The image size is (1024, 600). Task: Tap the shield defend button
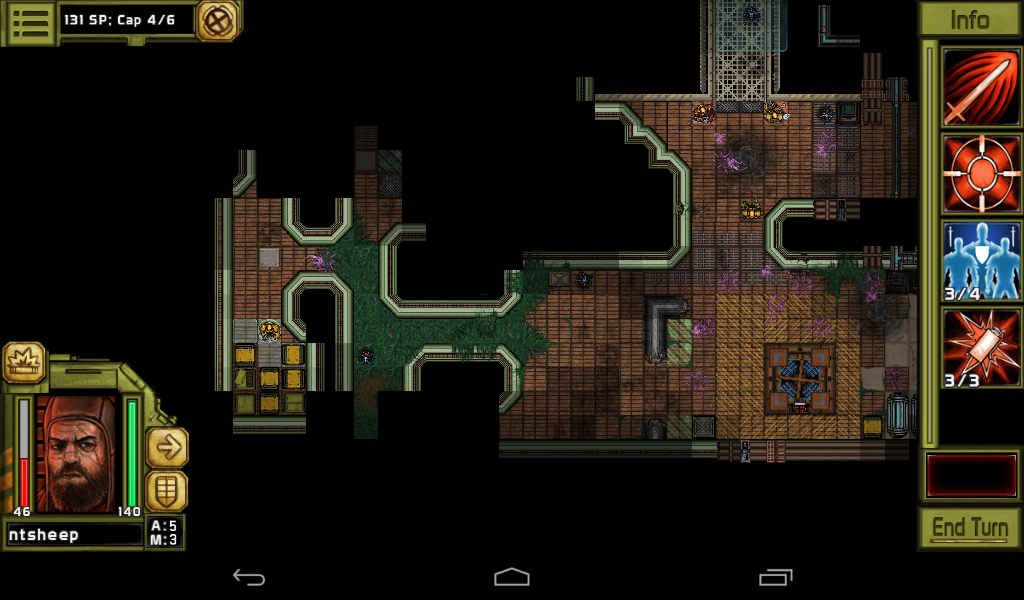167,490
